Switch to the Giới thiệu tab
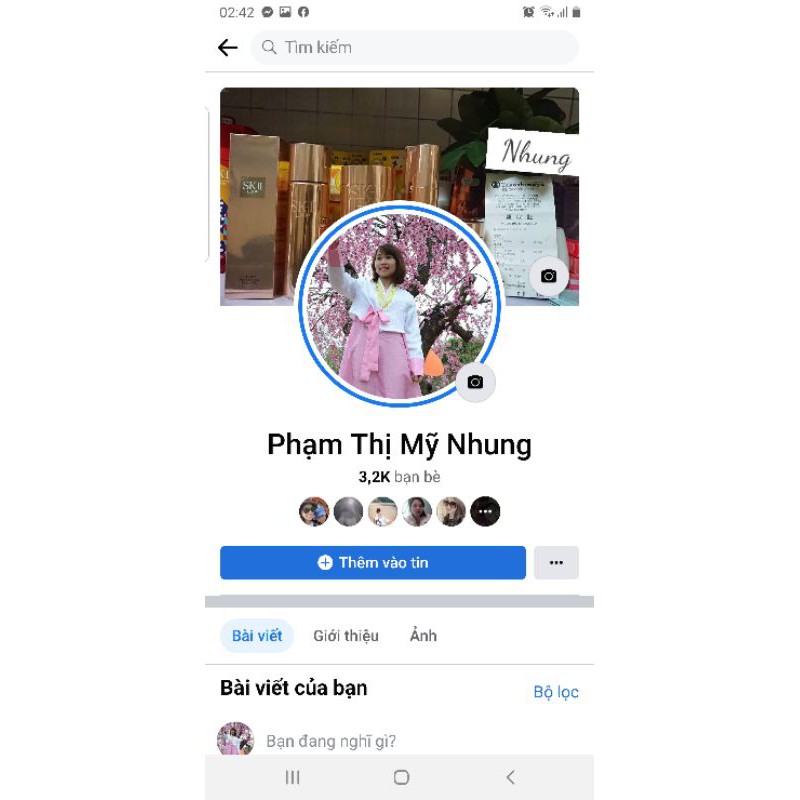The image size is (800, 800). click(346, 635)
